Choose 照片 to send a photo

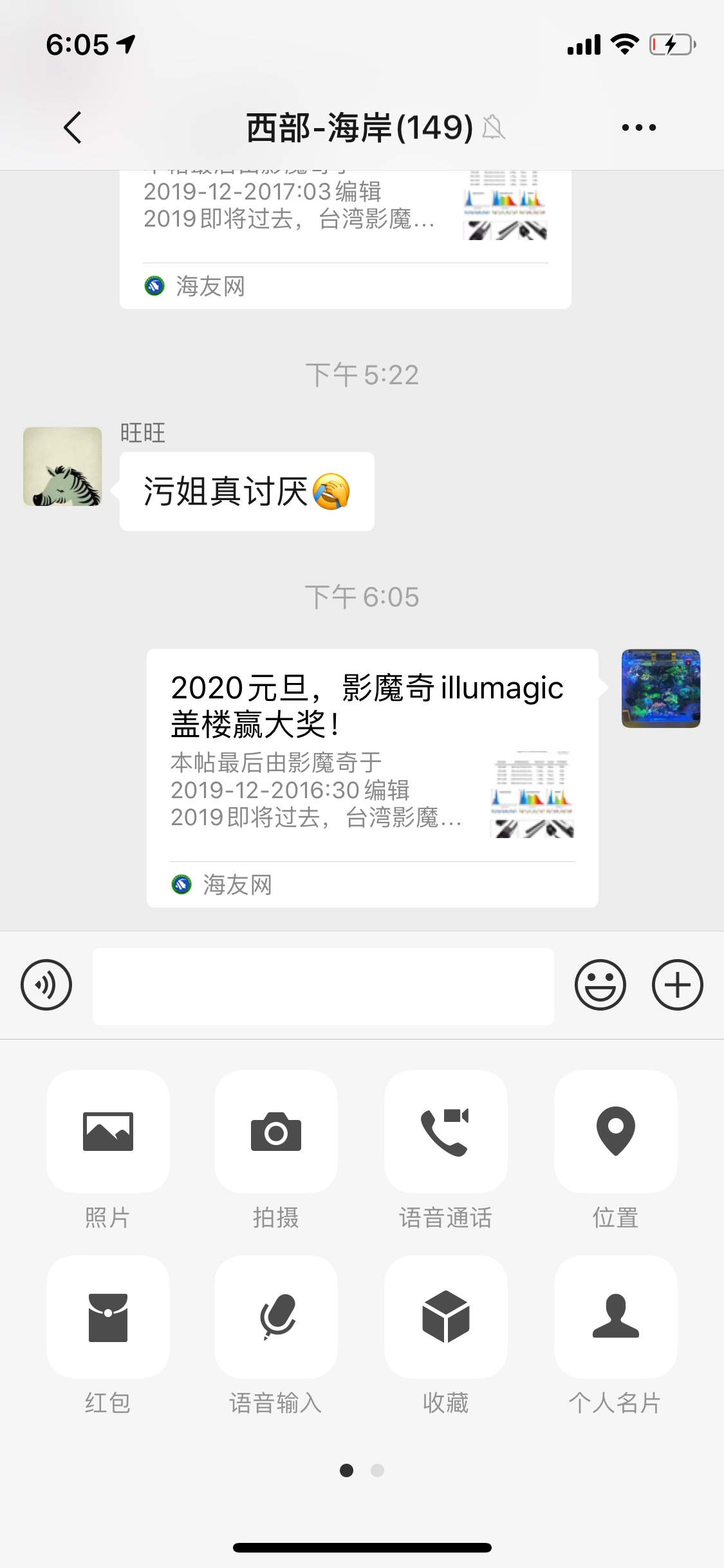click(108, 1132)
